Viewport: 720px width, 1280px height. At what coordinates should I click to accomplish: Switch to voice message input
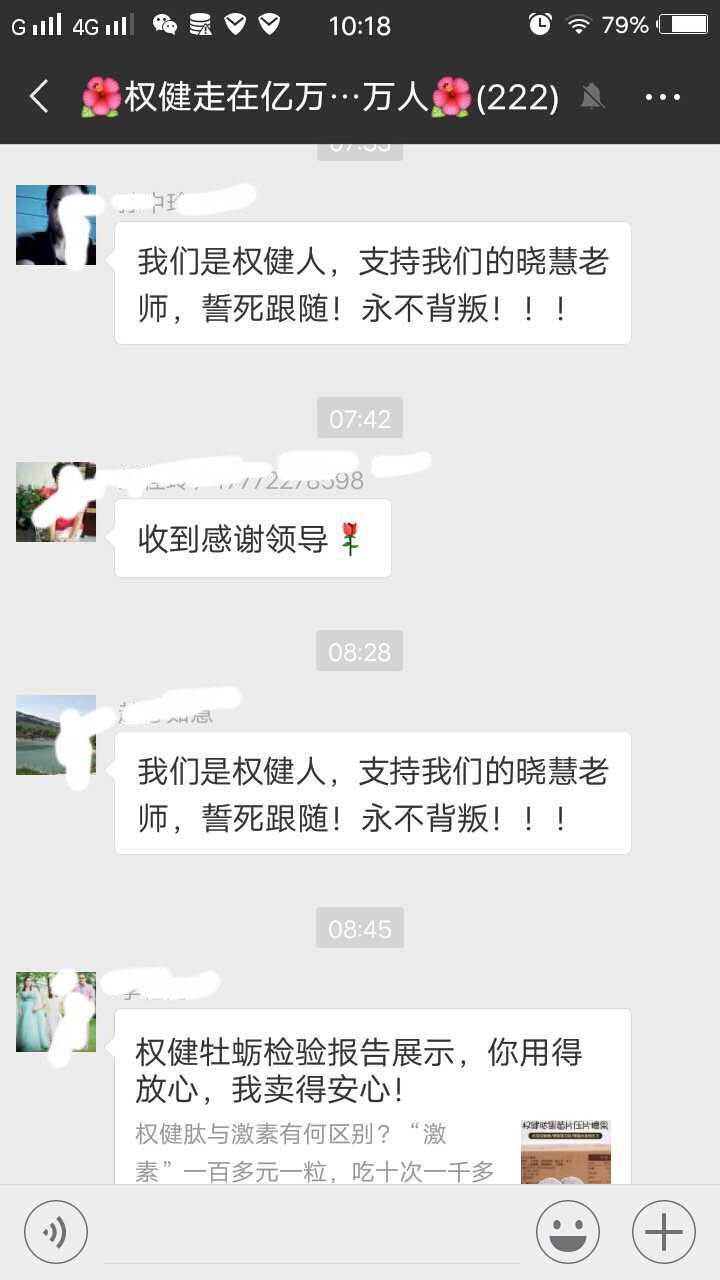click(x=56, y=1232)
